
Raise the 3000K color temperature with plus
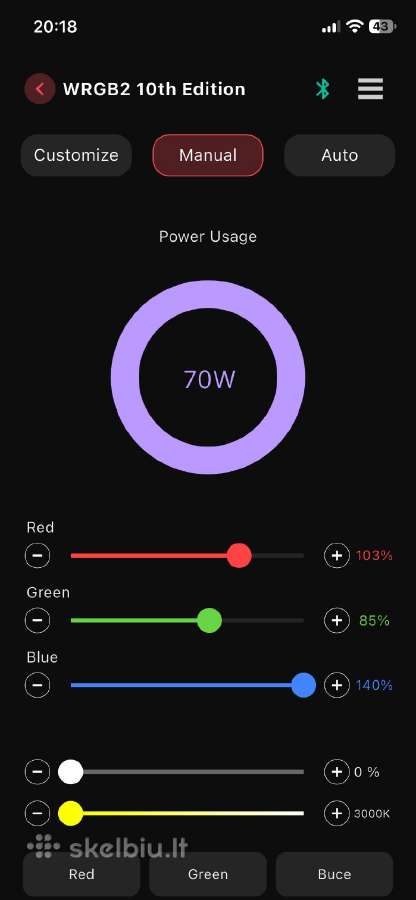click(x=337, y=813)
